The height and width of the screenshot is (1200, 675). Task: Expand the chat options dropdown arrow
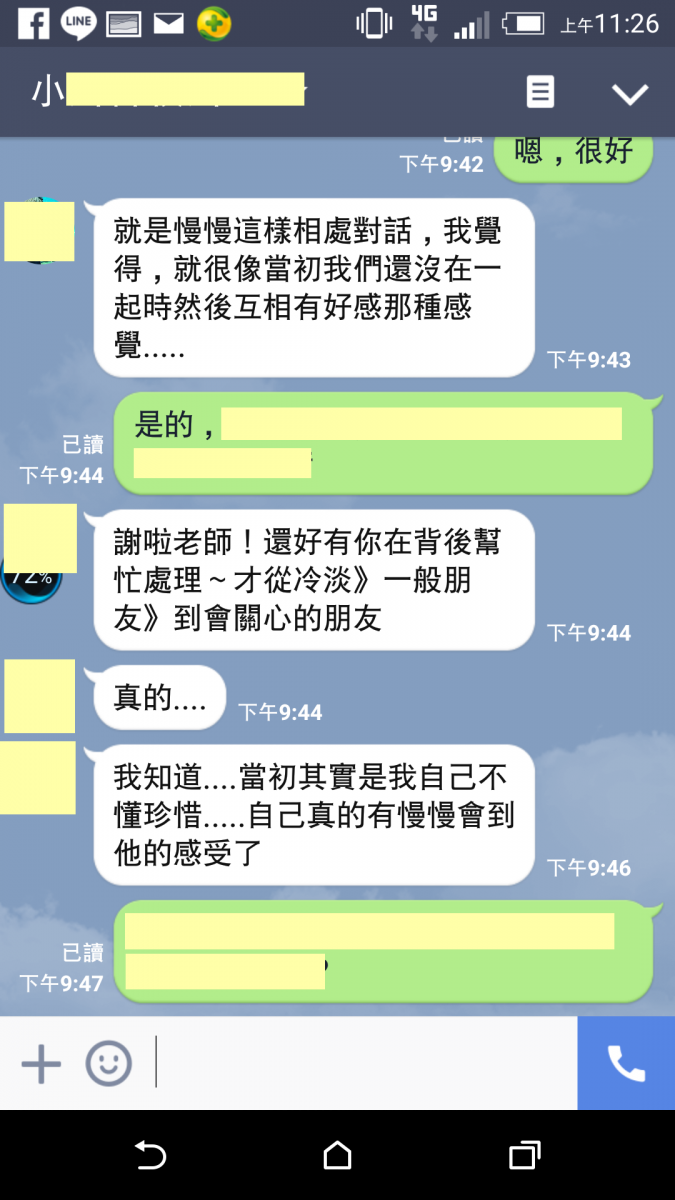(630, 94)
